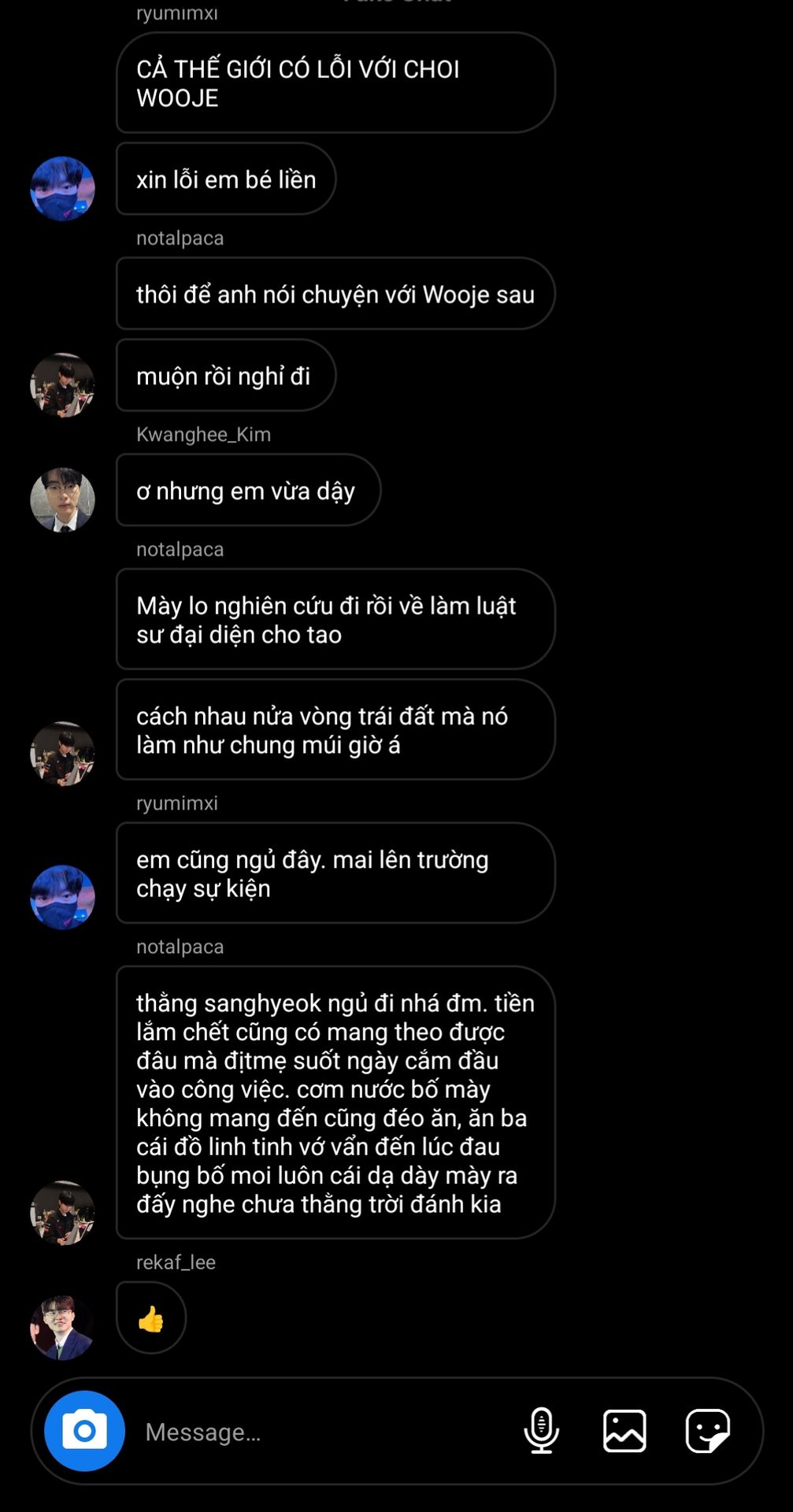Open notalpaca's avatar beside 'muộn rồi nghỉ đi'
Screen dimensions: 793x1512
(x=62, y=385)
